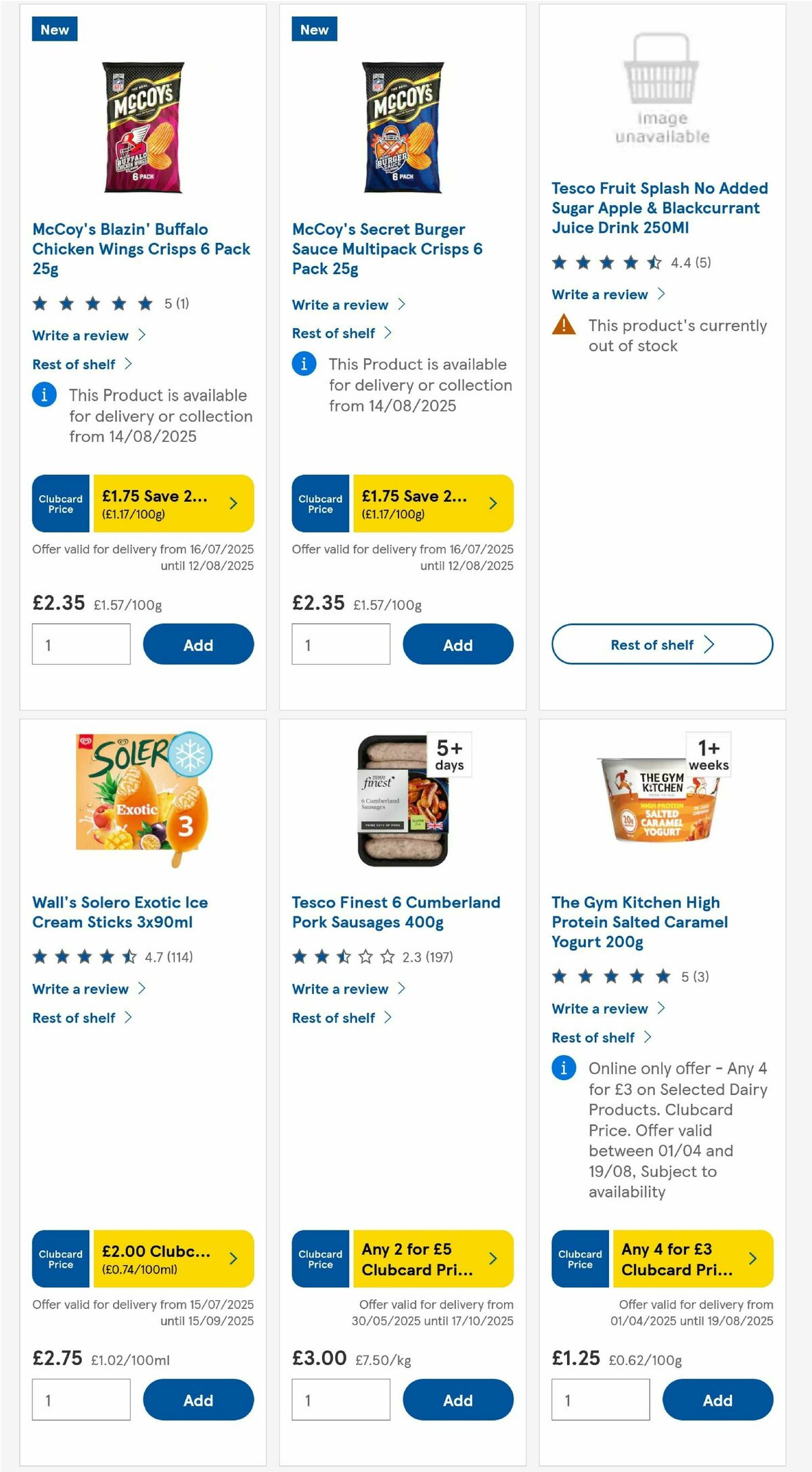Click Rest of shelf button for Tesco Fruit Splash
This screenshot has height=1472, width=812.
coord(661,644)
